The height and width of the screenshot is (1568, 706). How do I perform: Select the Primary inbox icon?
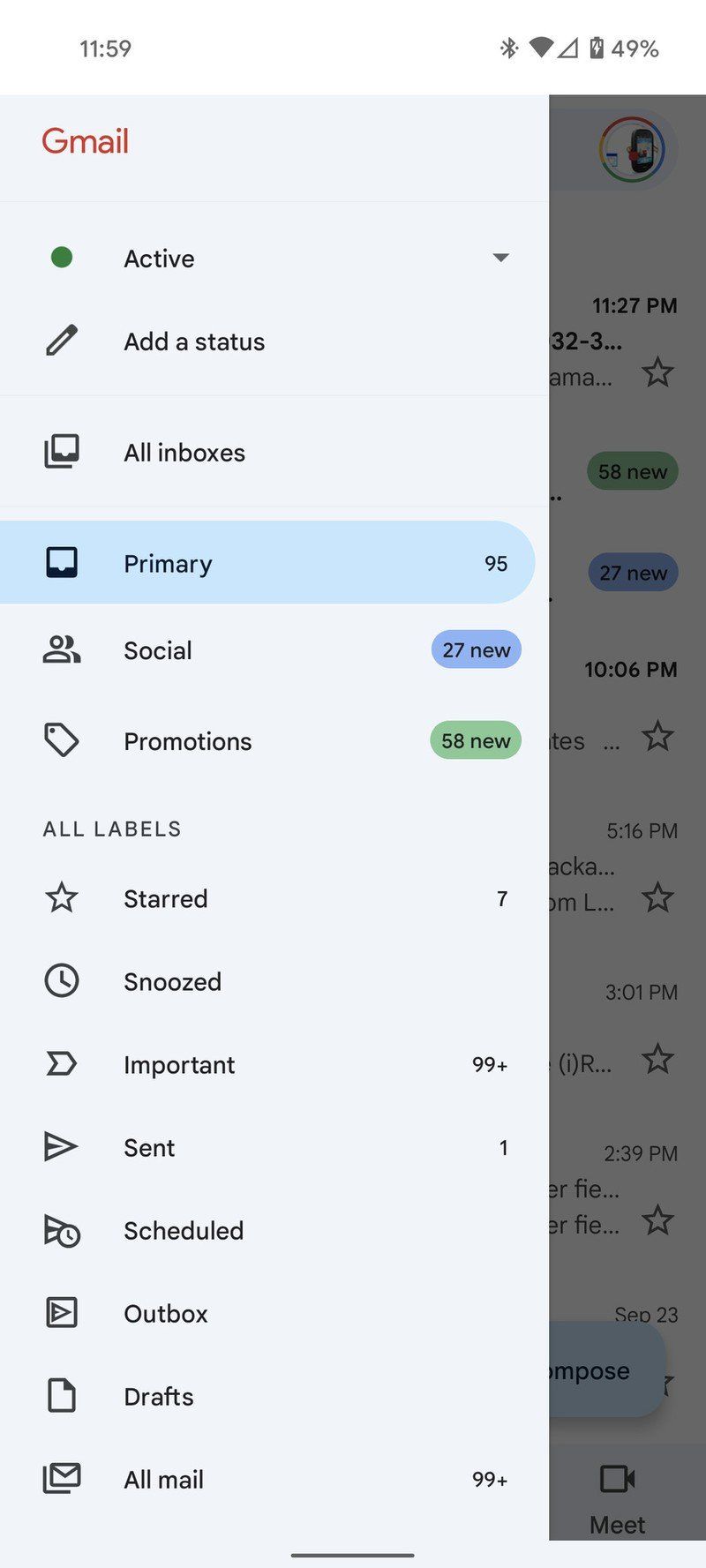point(61,562)
